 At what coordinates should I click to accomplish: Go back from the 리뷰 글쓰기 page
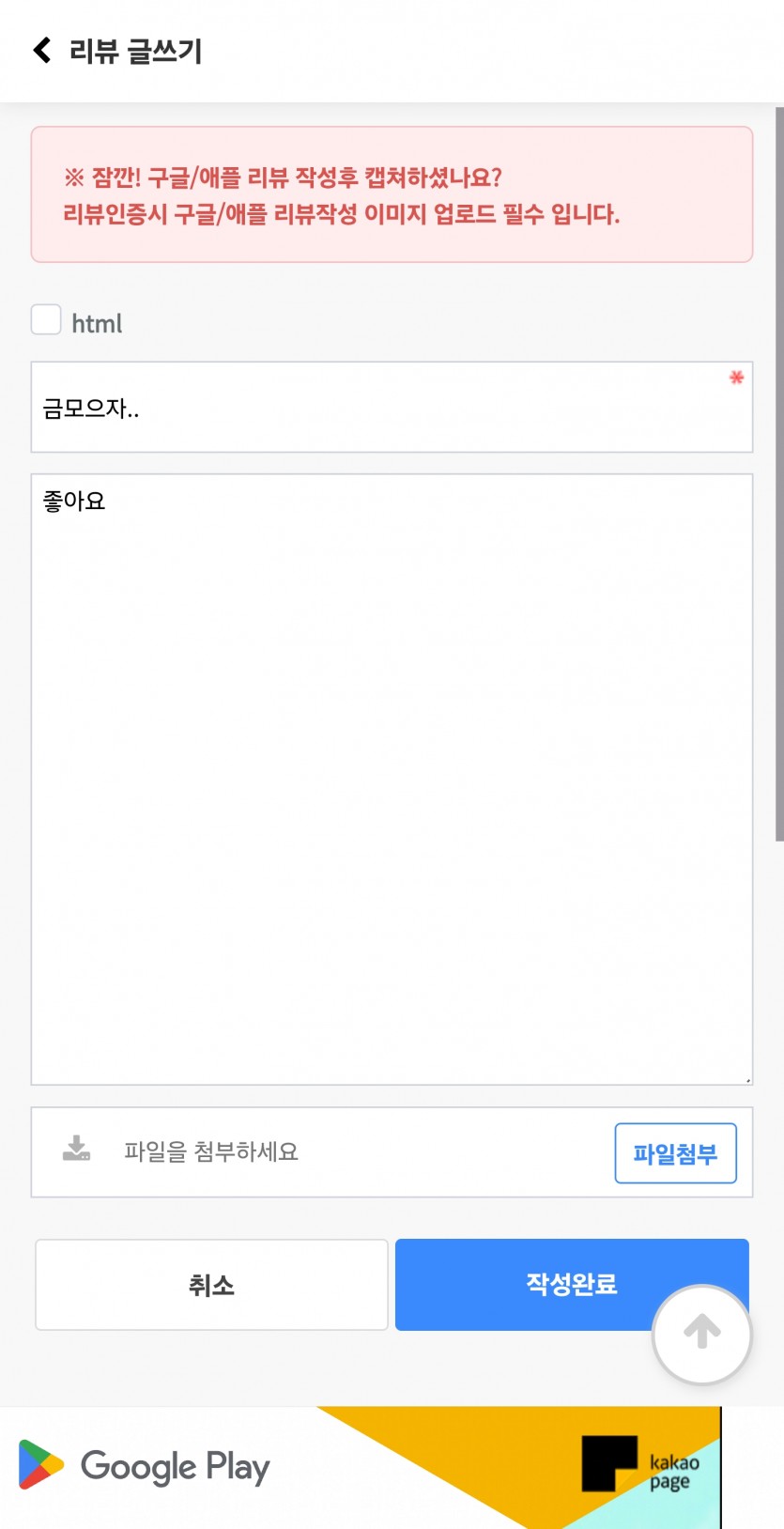[x=41, y=50]
